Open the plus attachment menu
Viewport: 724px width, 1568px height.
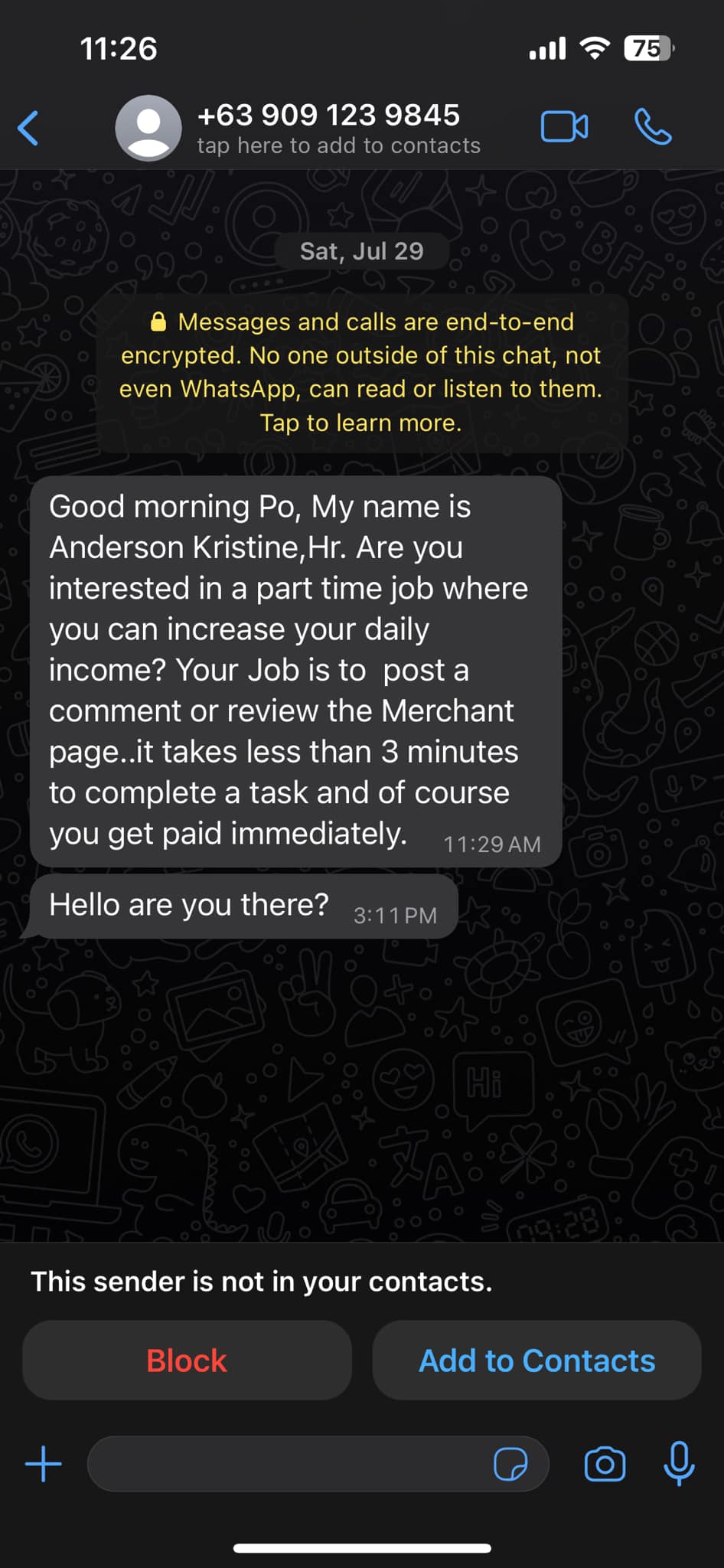[44, 1464]
